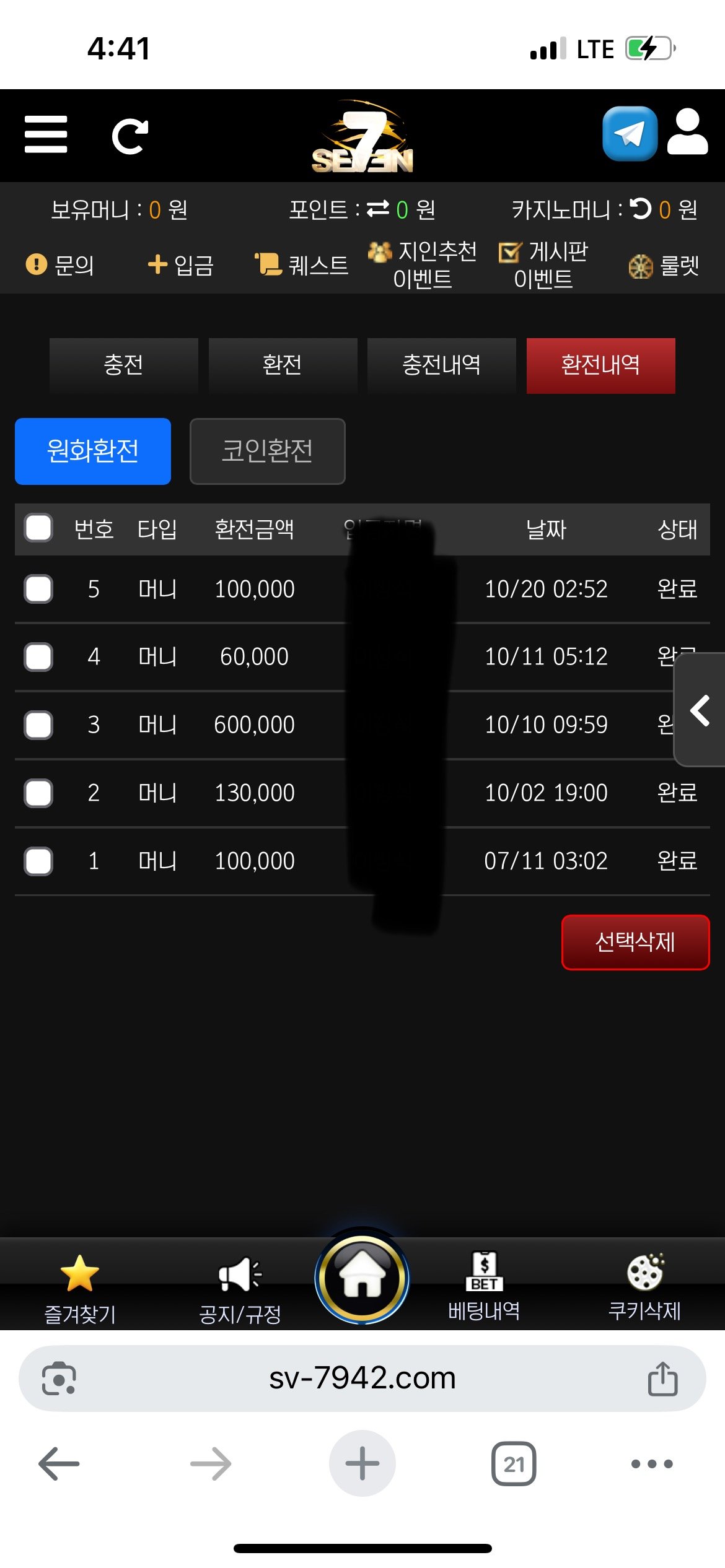The height and width of the screenshot is (1568, 725).
Task: Open the 충전내역 tab
Action: point(441,365)
